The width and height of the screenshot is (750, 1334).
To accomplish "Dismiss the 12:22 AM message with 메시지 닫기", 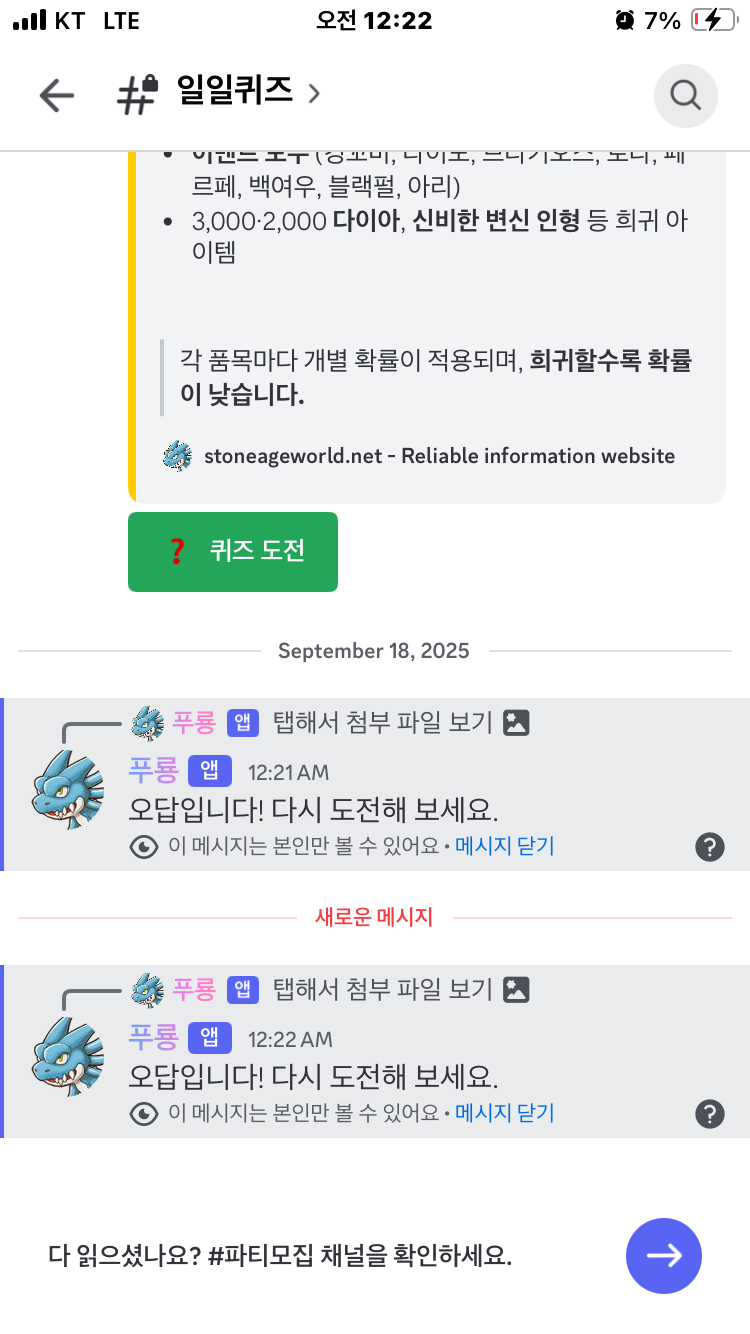I will (x=504, y=1113).
